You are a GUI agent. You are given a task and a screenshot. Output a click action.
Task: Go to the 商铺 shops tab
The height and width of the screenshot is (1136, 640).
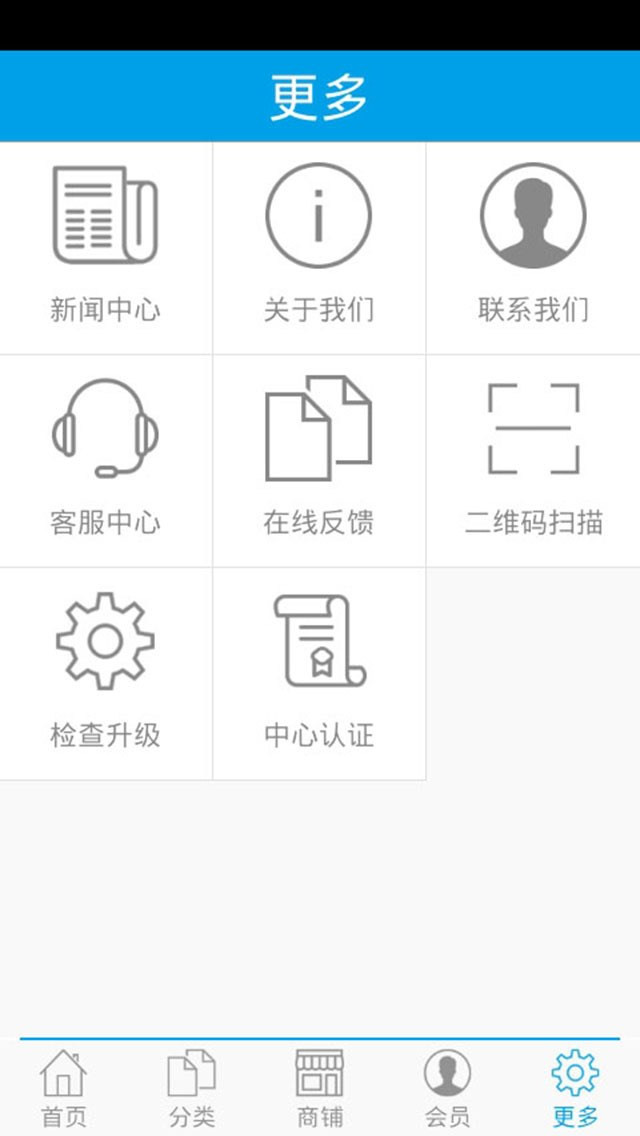tap(319, 1088)
